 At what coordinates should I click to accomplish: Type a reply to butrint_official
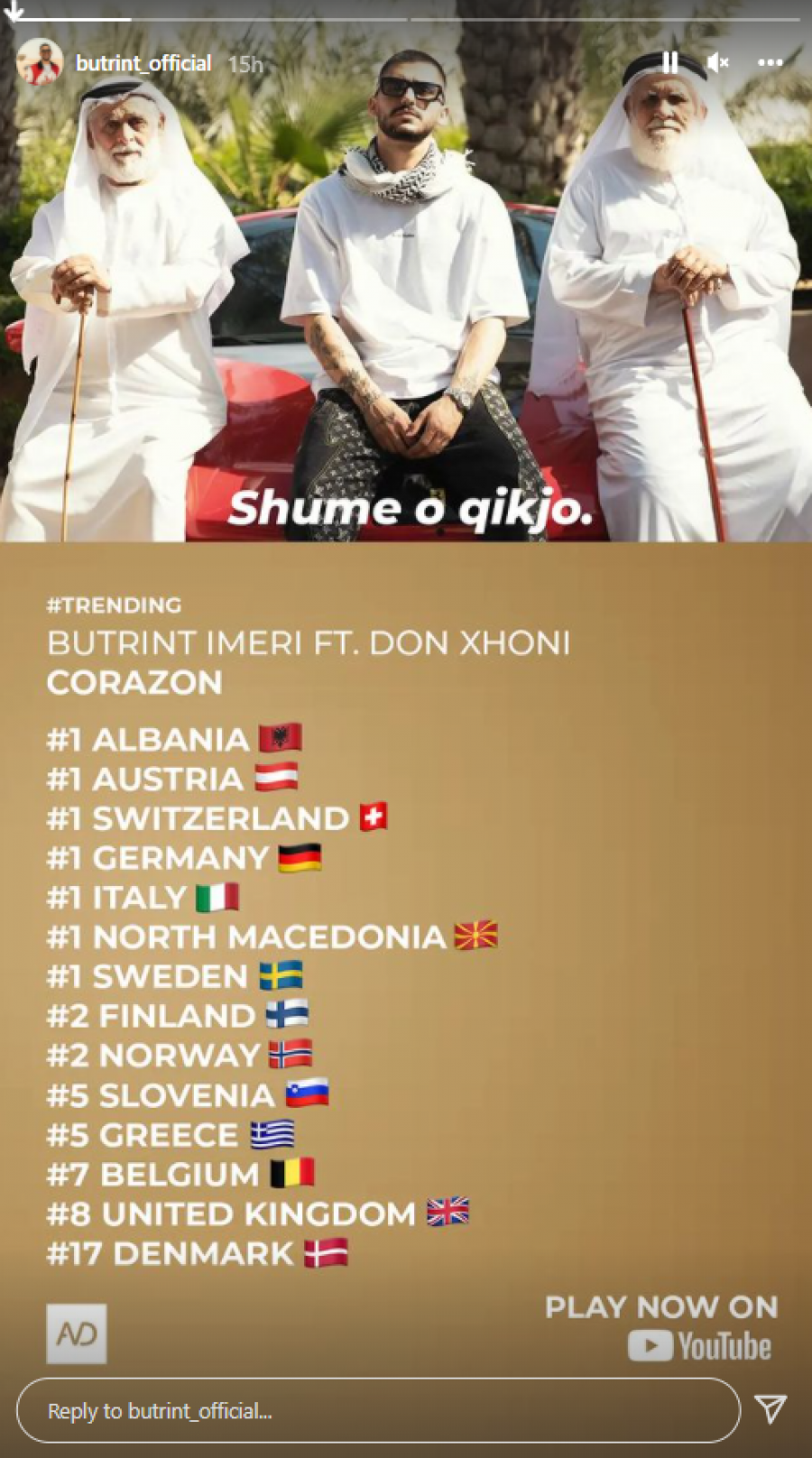(377, 1410)
